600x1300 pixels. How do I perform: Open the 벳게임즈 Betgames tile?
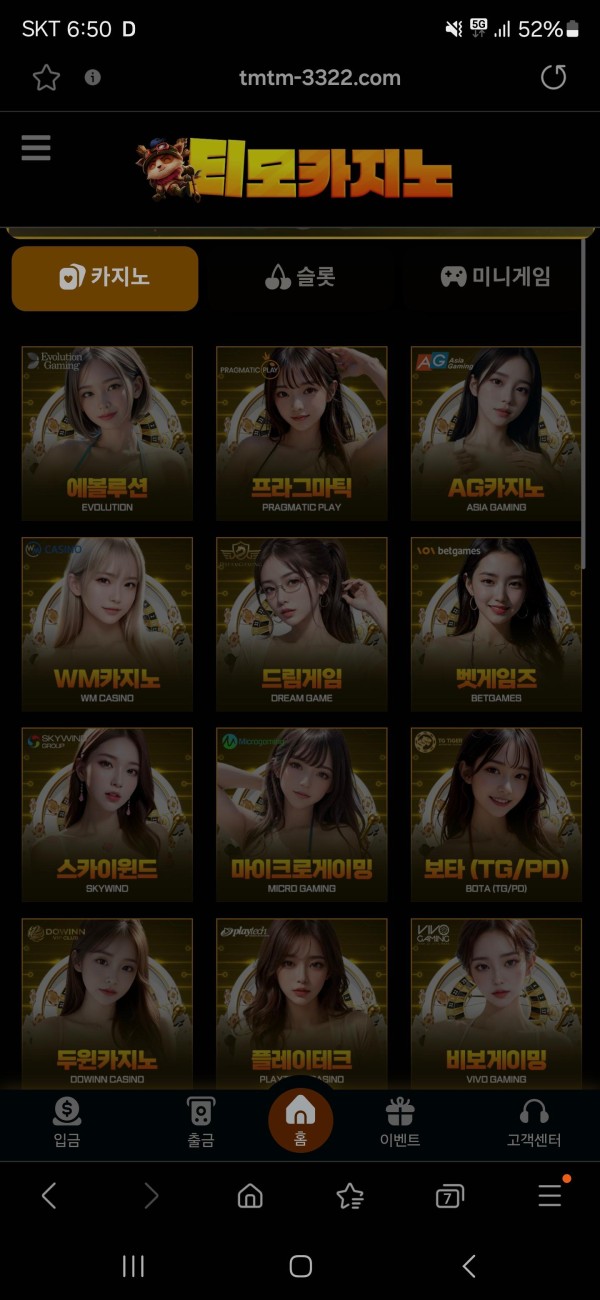coord(496,623)
